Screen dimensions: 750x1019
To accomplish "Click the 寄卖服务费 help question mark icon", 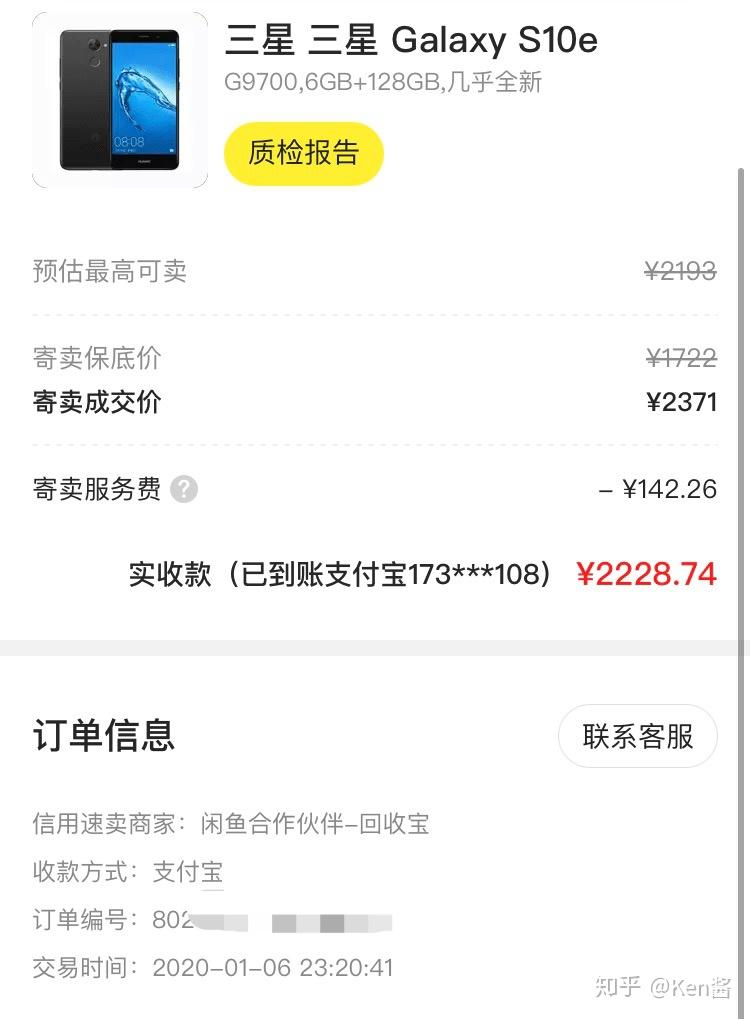I will click(183, 490).
